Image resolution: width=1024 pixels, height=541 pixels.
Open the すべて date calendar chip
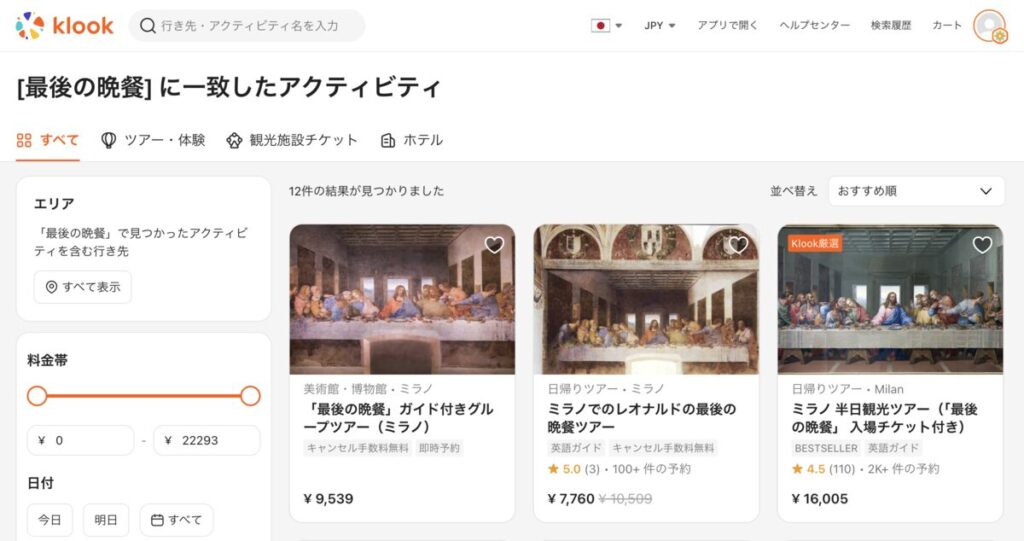tap(177, 520)
